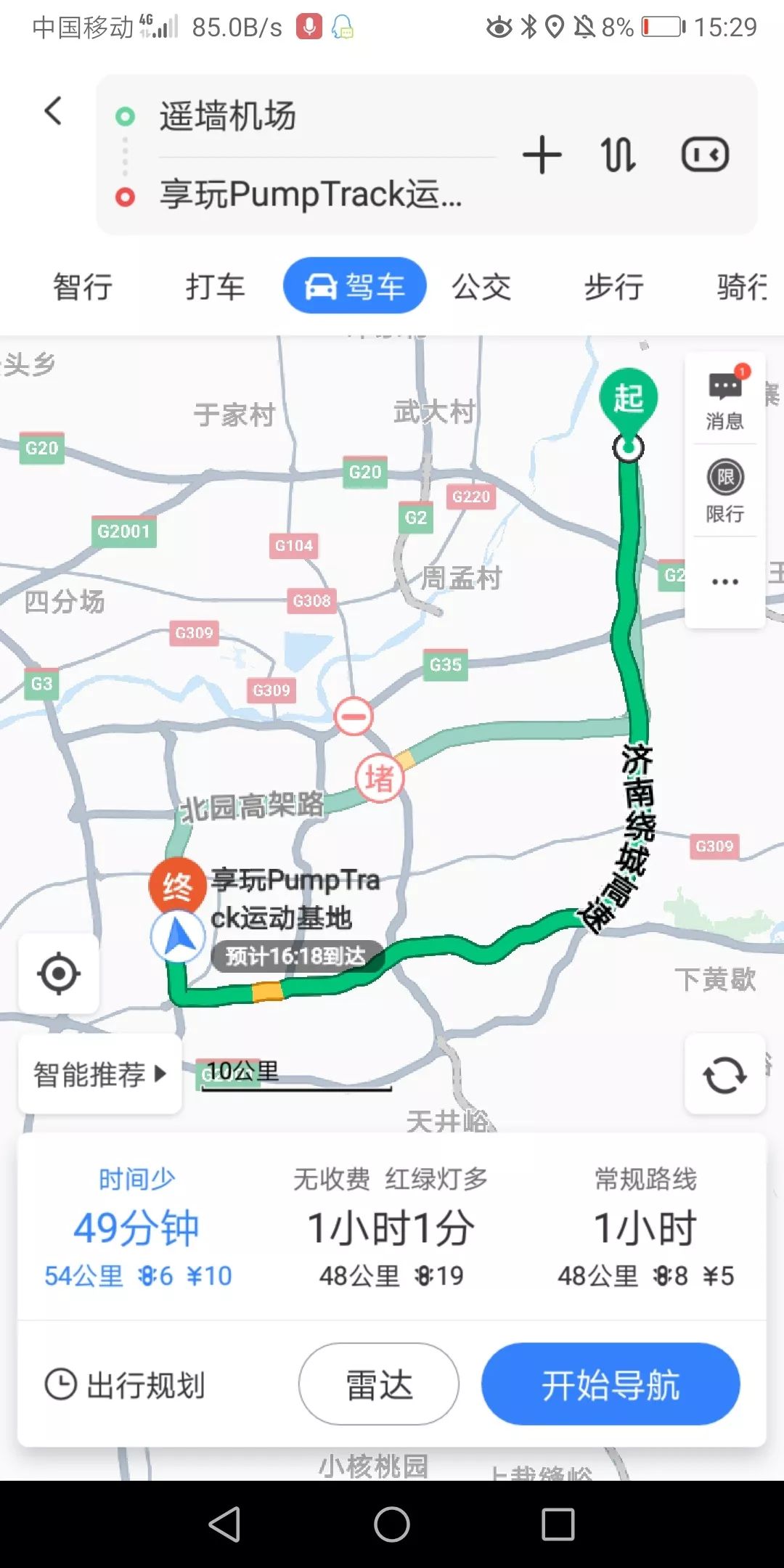
Task: Switch to the 步行 walking tab
Action: pos(614,287)
